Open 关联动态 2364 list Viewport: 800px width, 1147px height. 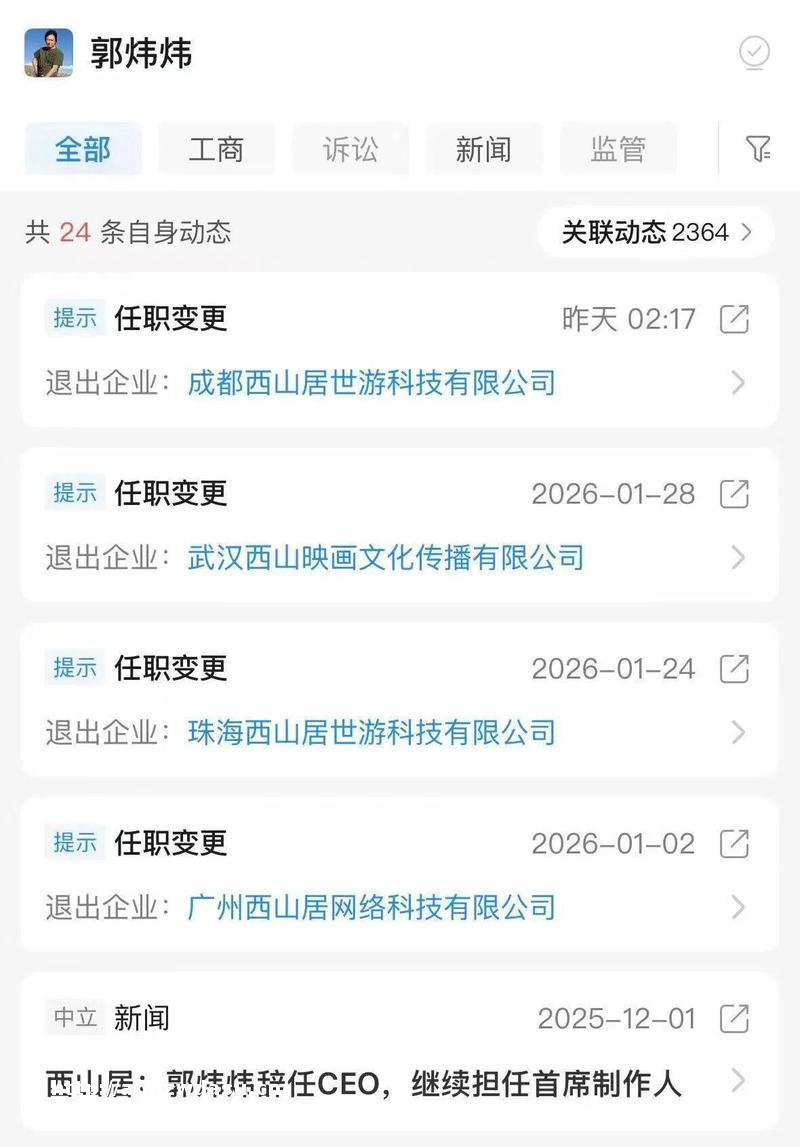[x=656, y=233]
